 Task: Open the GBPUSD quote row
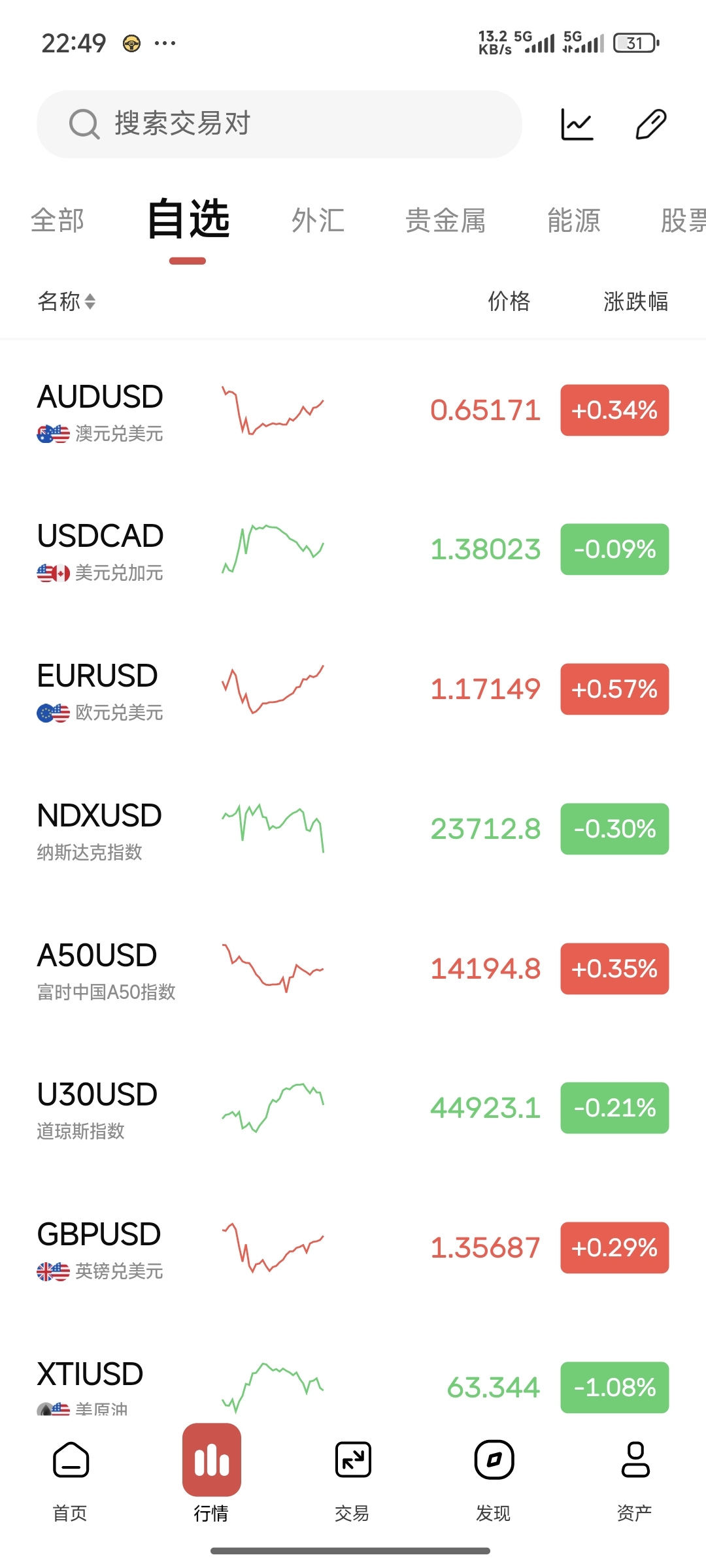pyautogui.click(x=353, y=1248)
